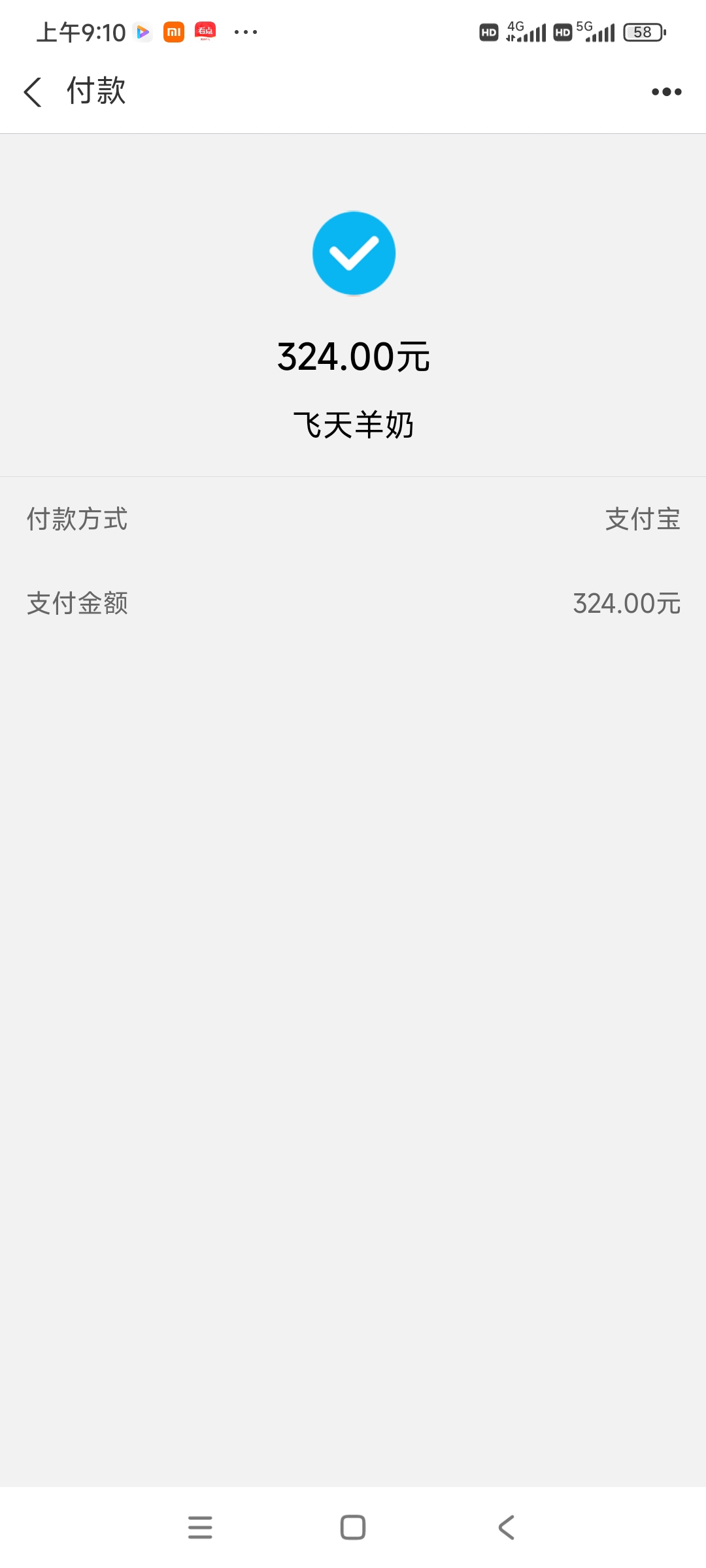
Task: Go back from the 付款 page
Action: point(33,91)
